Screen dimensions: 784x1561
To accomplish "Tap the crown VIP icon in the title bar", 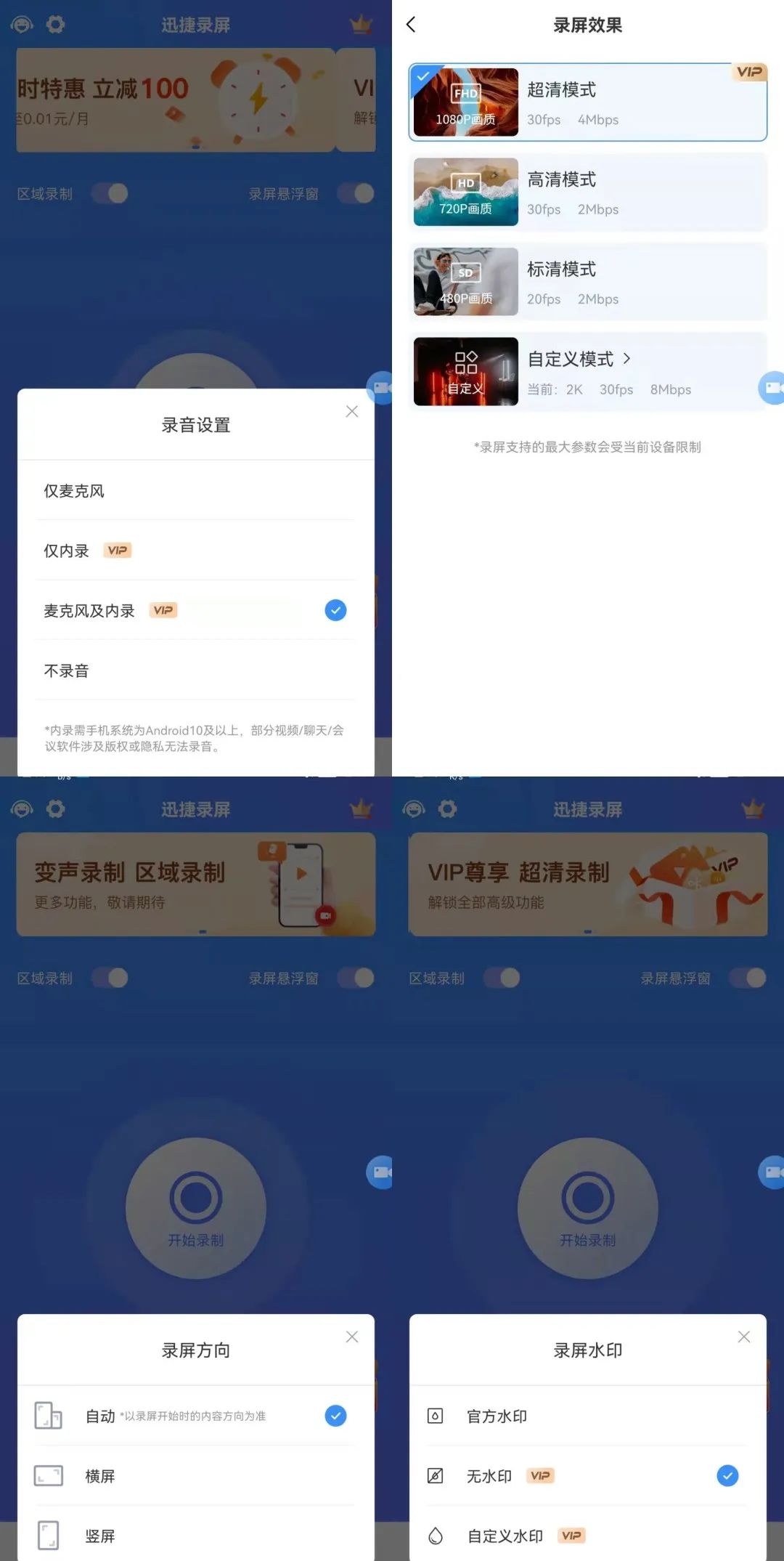I will point(359,24).
